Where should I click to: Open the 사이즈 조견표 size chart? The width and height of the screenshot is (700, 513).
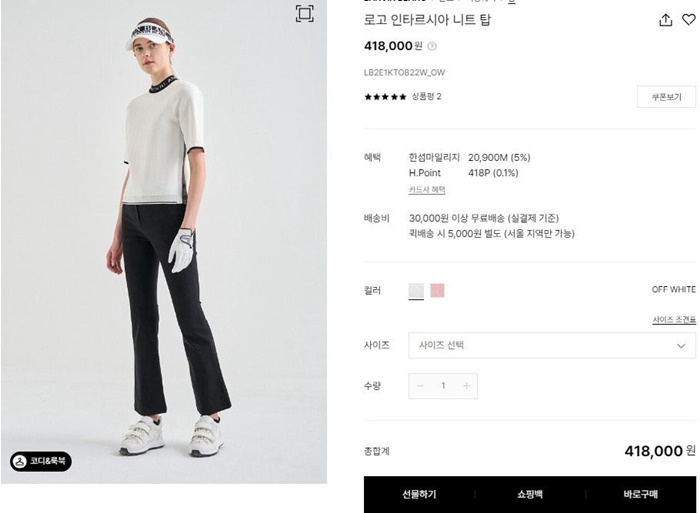click(x=674, y=320)
